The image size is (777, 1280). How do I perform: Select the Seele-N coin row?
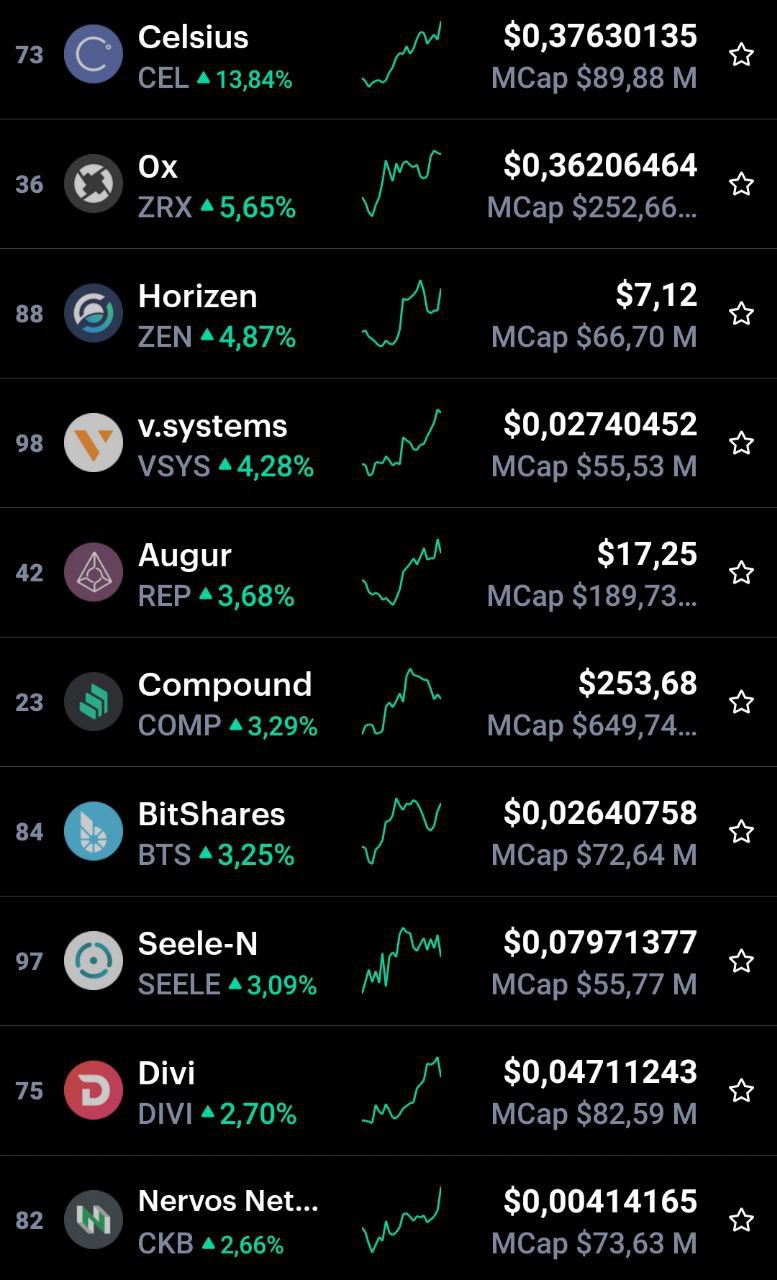388,961
